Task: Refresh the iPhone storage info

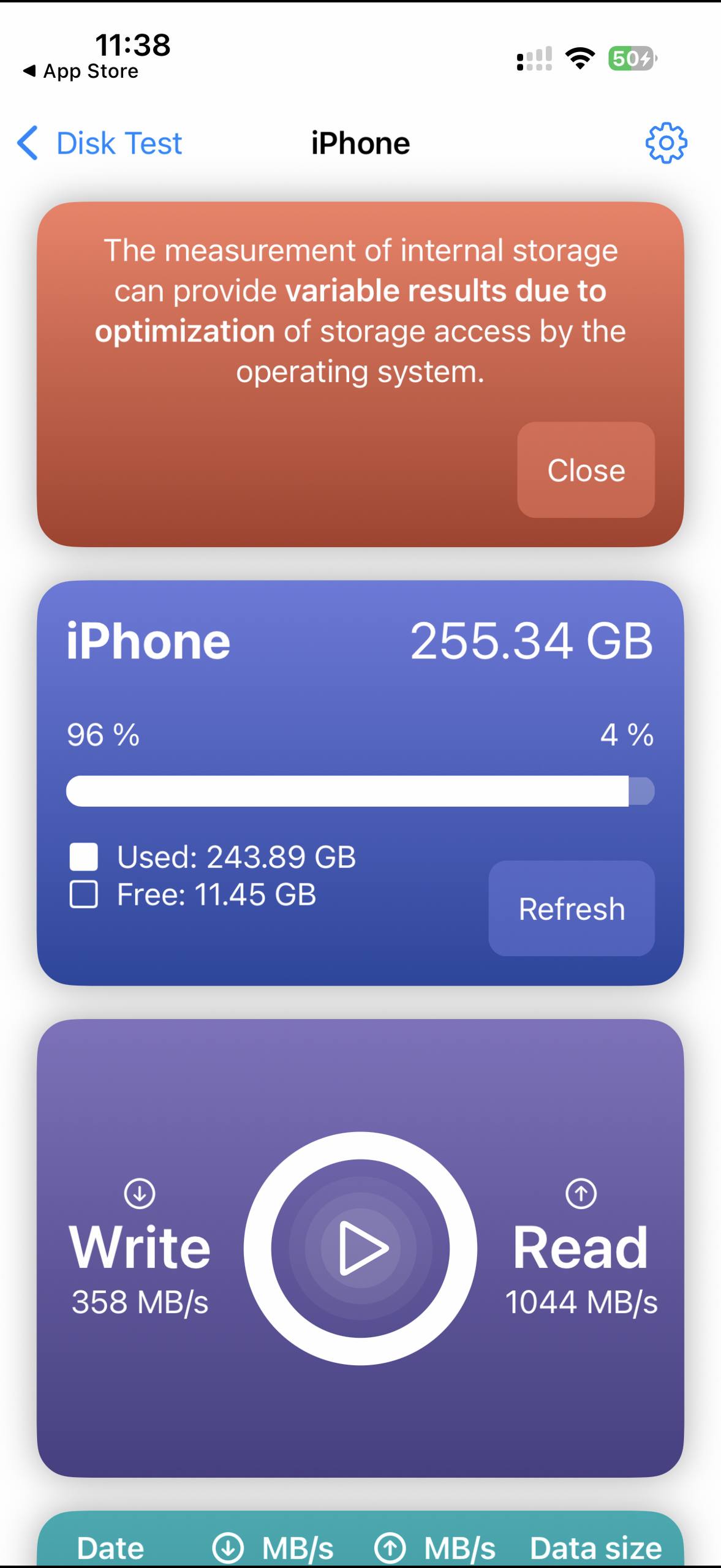Action: coord(571,908)
